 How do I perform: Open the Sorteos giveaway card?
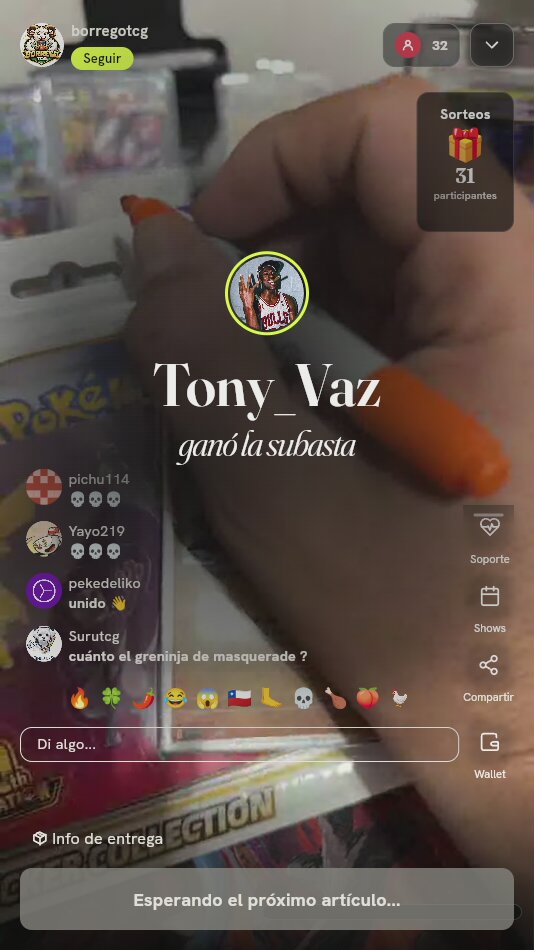tap(465, 162)
